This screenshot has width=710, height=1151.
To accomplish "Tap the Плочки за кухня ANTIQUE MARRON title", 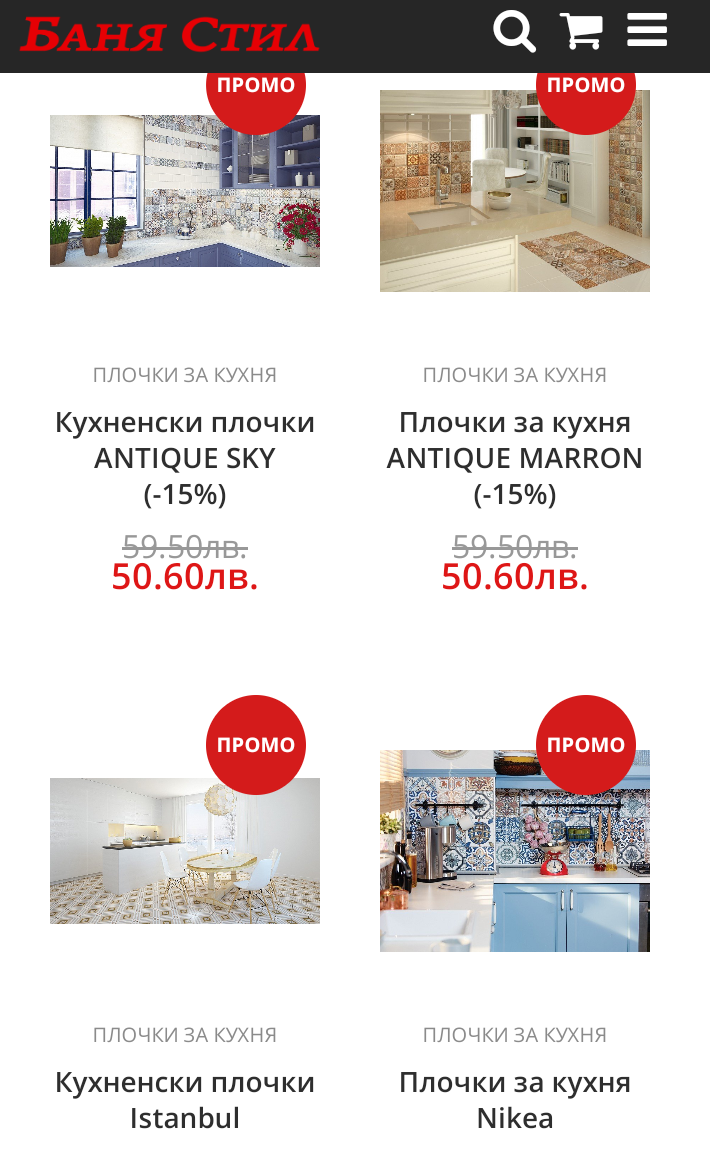I will coord(514,458).
